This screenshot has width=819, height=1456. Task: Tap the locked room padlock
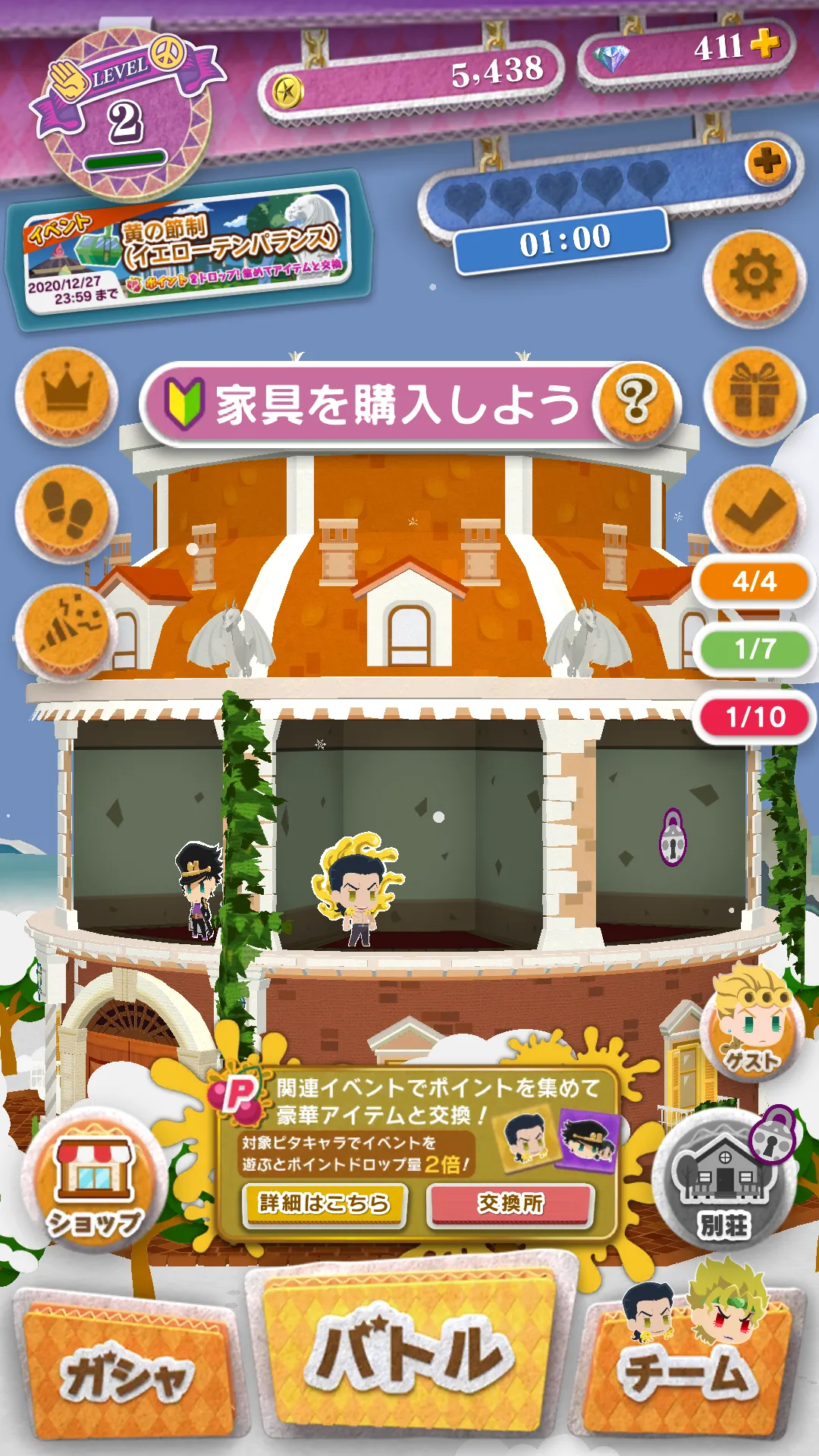[x=673, y=839]
